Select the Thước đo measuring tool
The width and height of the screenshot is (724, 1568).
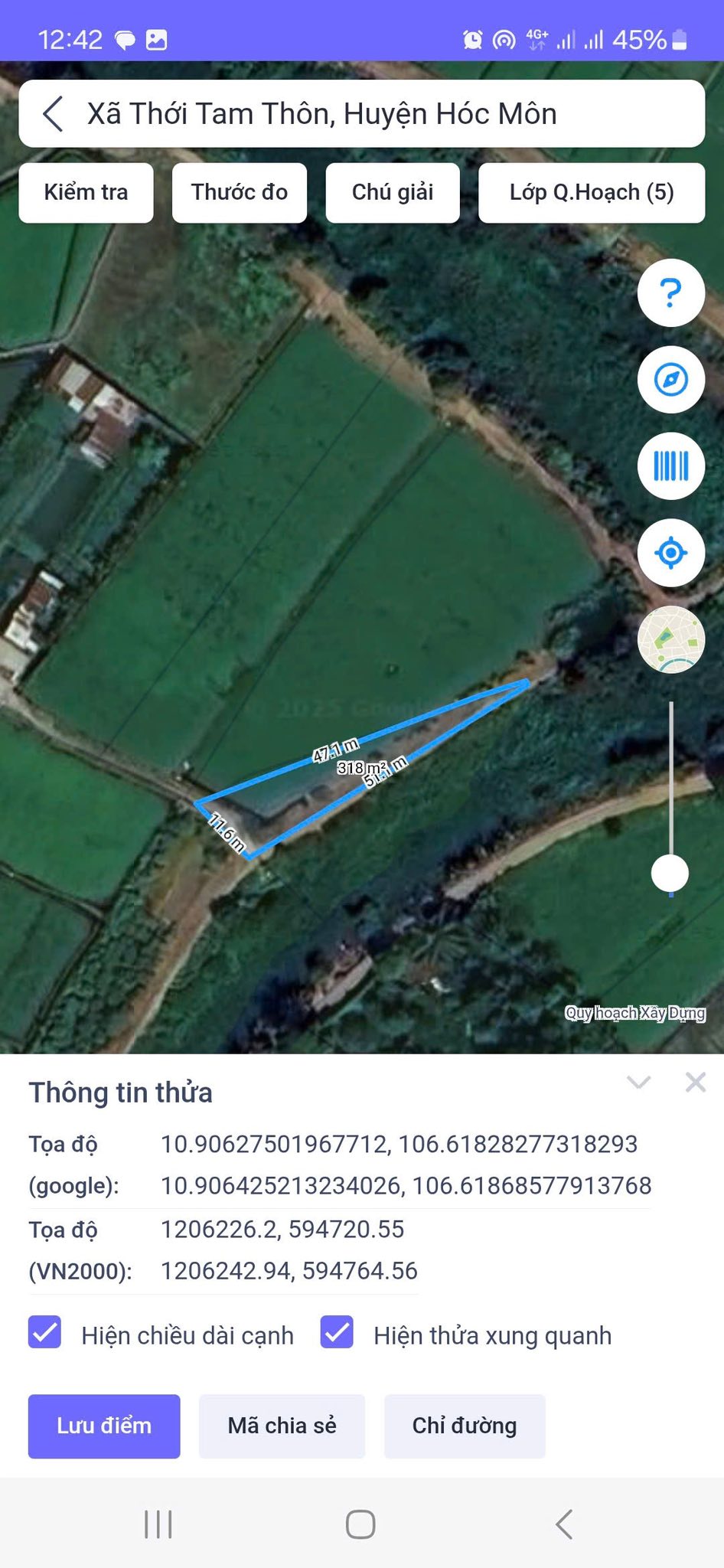click(240, 192)
